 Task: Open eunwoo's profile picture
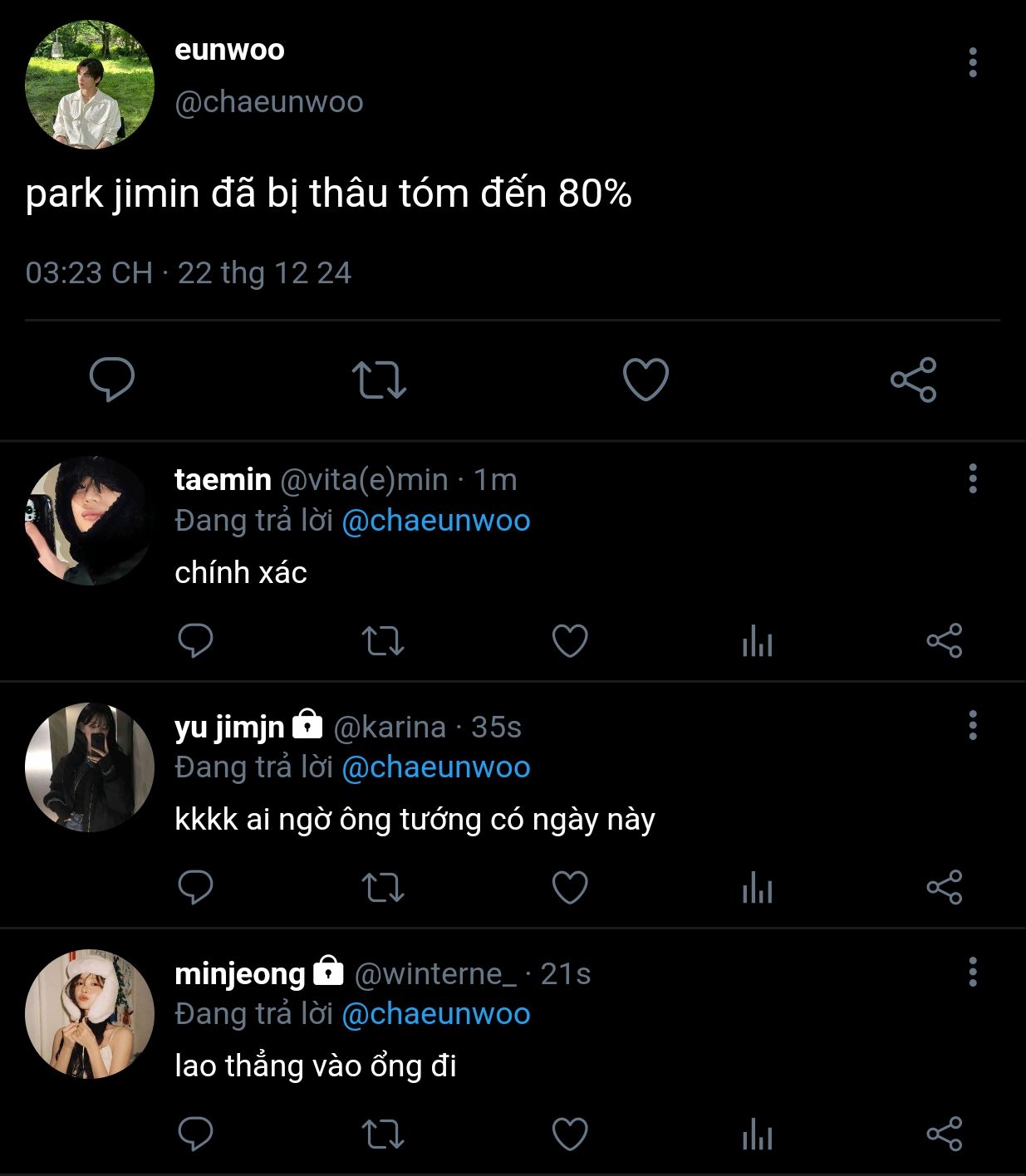point(90,85)
